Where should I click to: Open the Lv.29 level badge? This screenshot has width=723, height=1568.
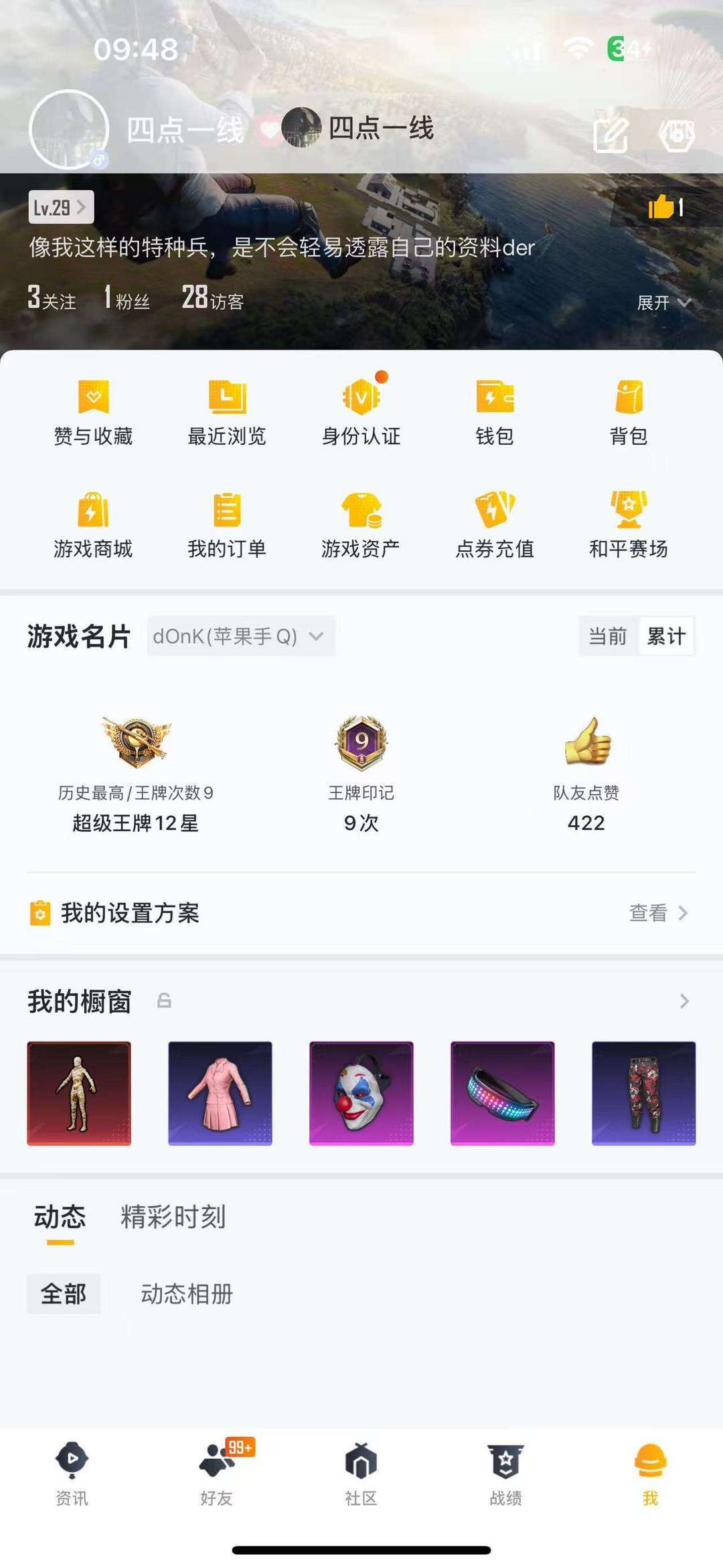[x=60, y=208]
